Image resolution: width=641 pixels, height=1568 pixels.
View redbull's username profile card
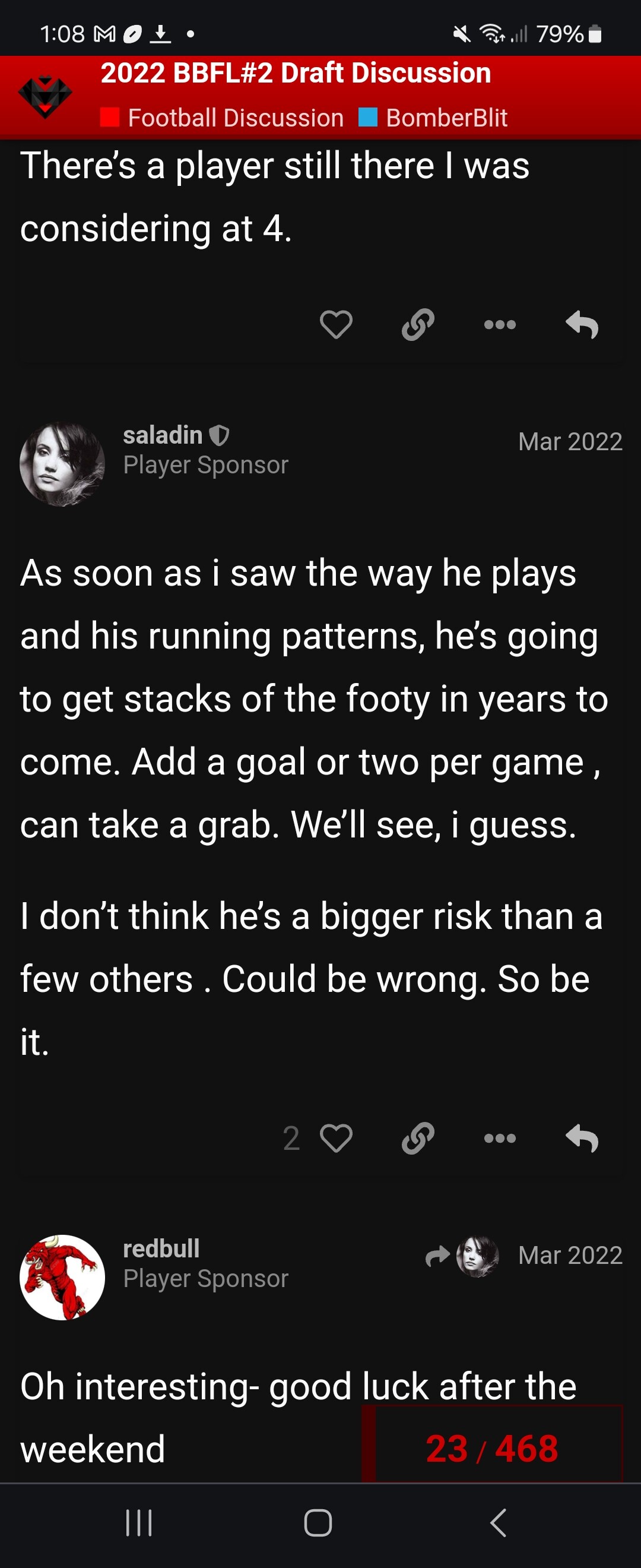pyautogui.click(x=161, y=1248)
